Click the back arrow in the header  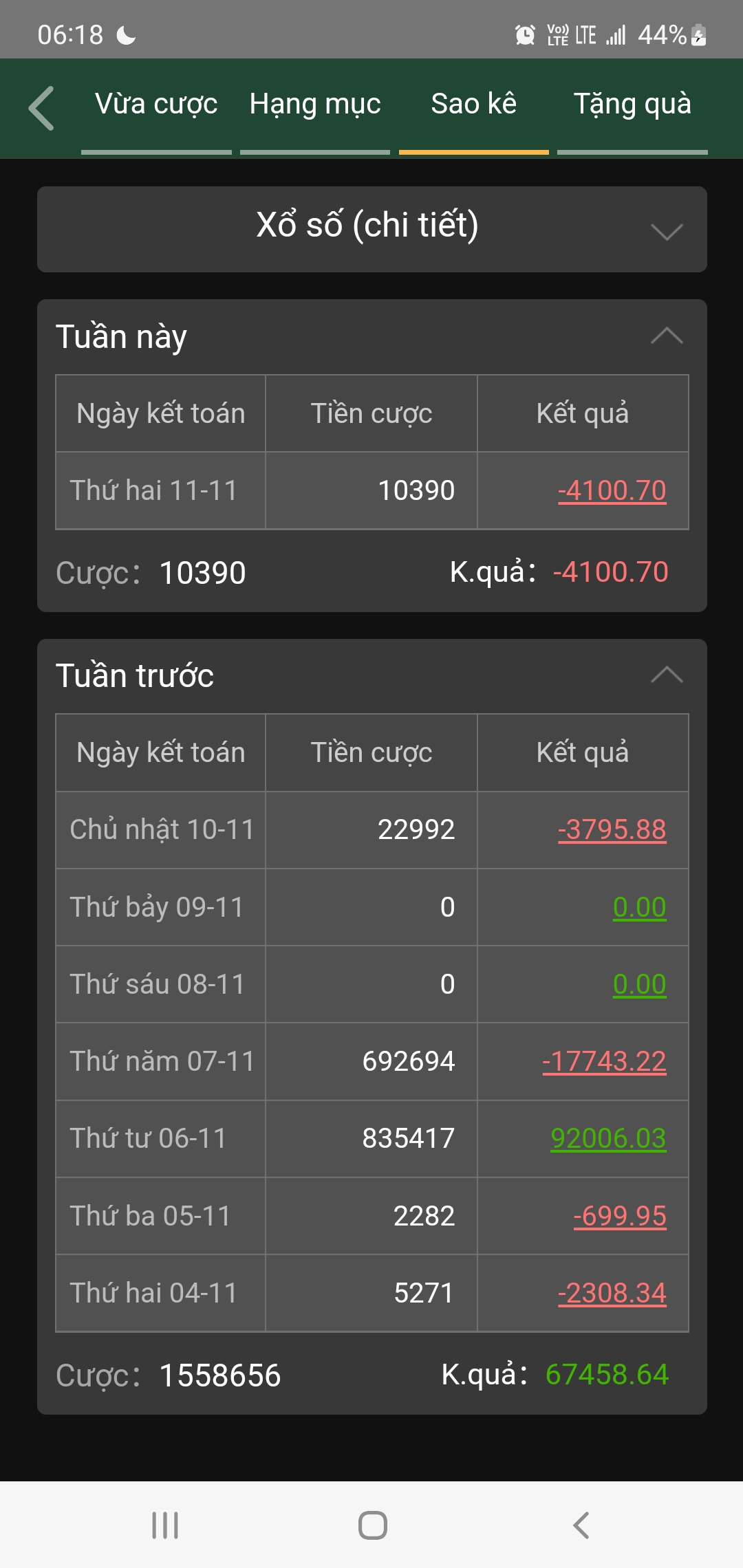point(43,108)
